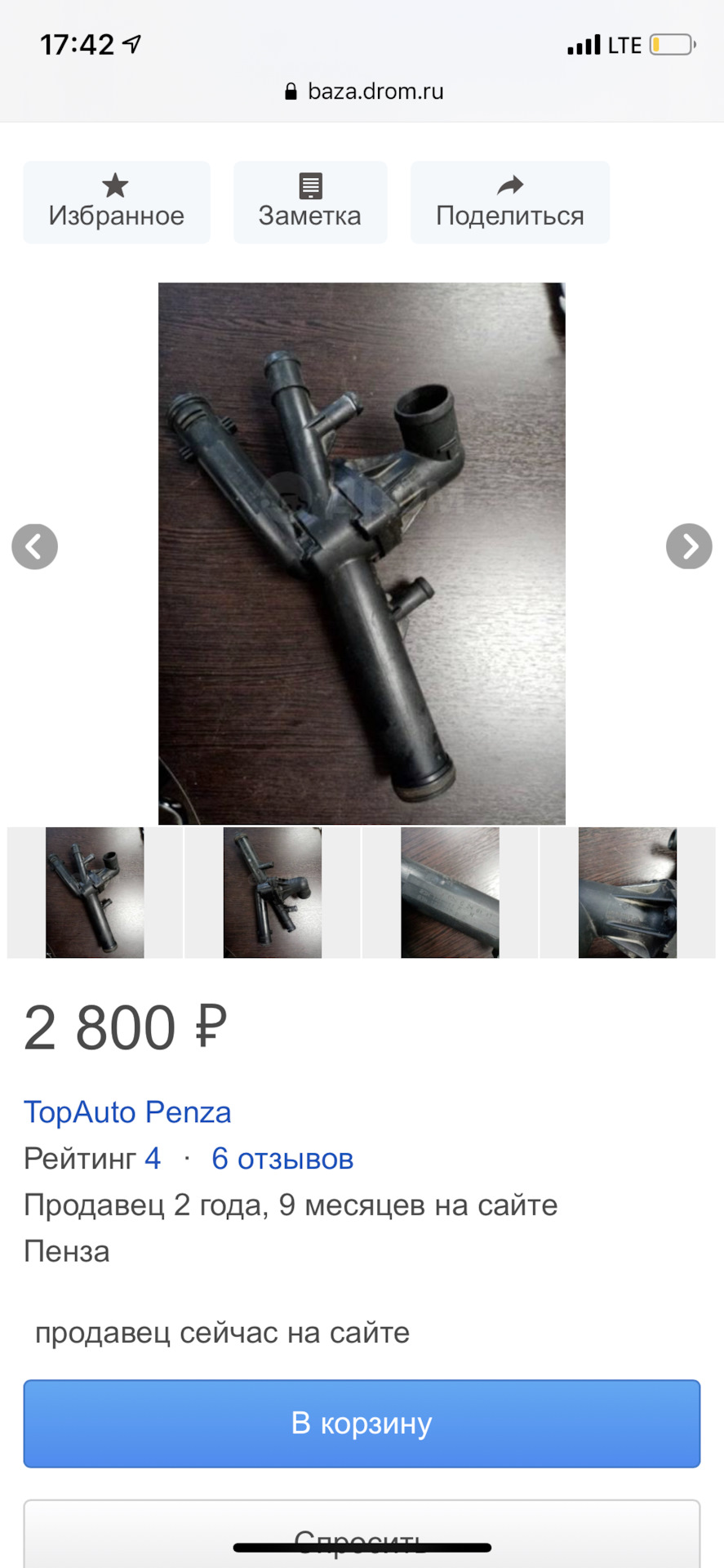Share listing via Поделиться

510,202
